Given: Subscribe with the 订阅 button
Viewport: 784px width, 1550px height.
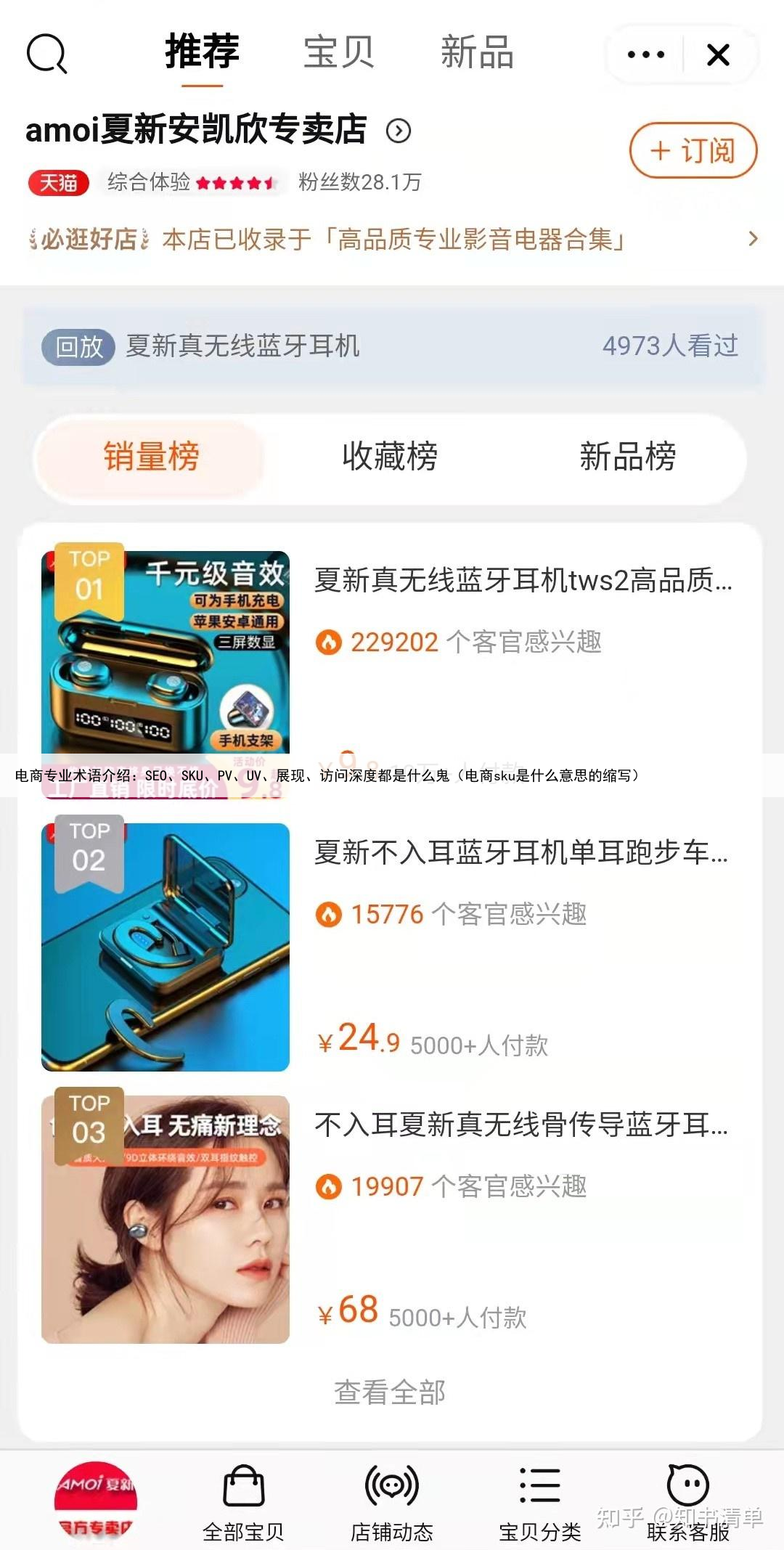Looking at the screenshot, I should 693,151.
